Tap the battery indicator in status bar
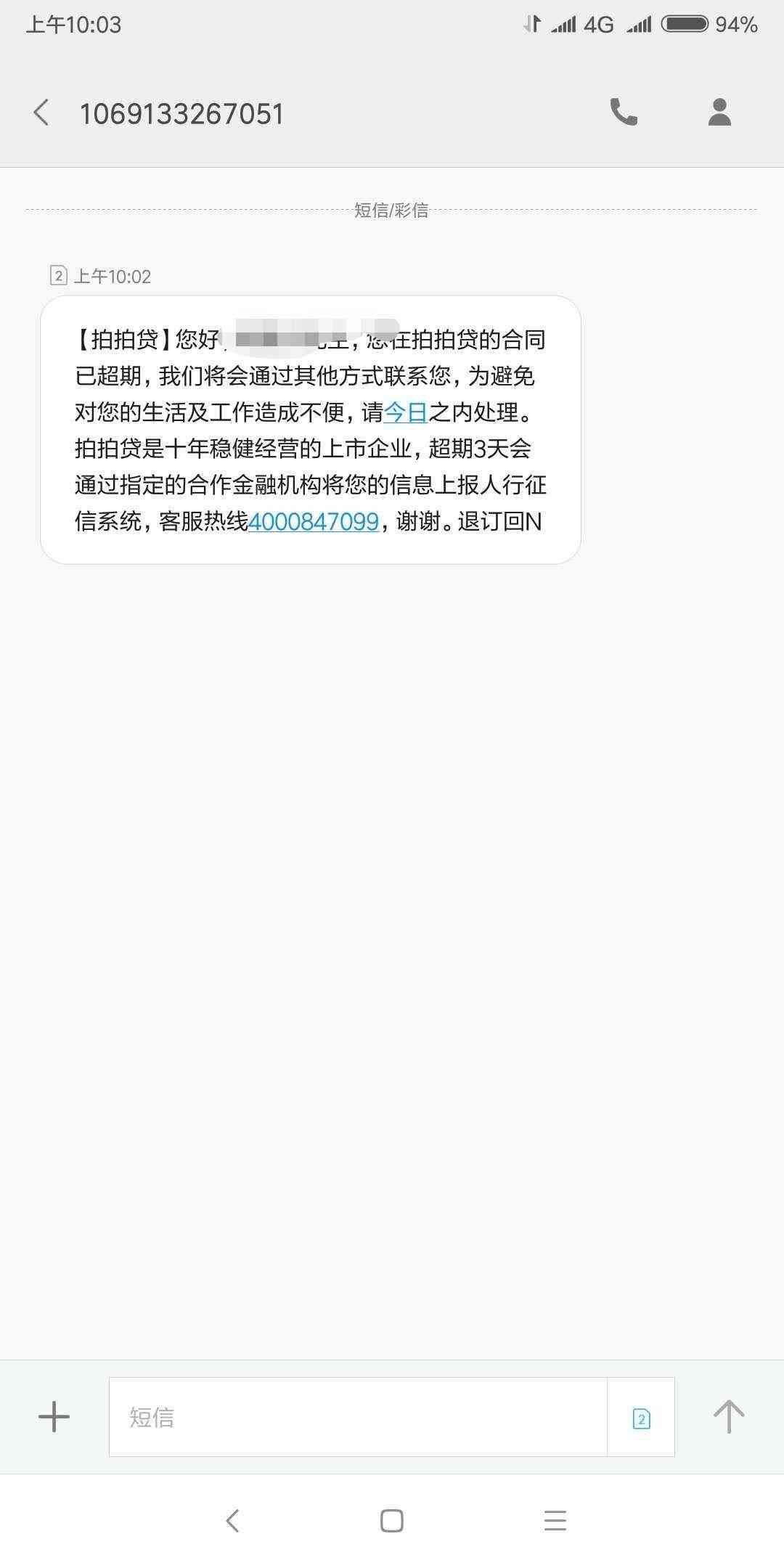 [x=686, y=24]
